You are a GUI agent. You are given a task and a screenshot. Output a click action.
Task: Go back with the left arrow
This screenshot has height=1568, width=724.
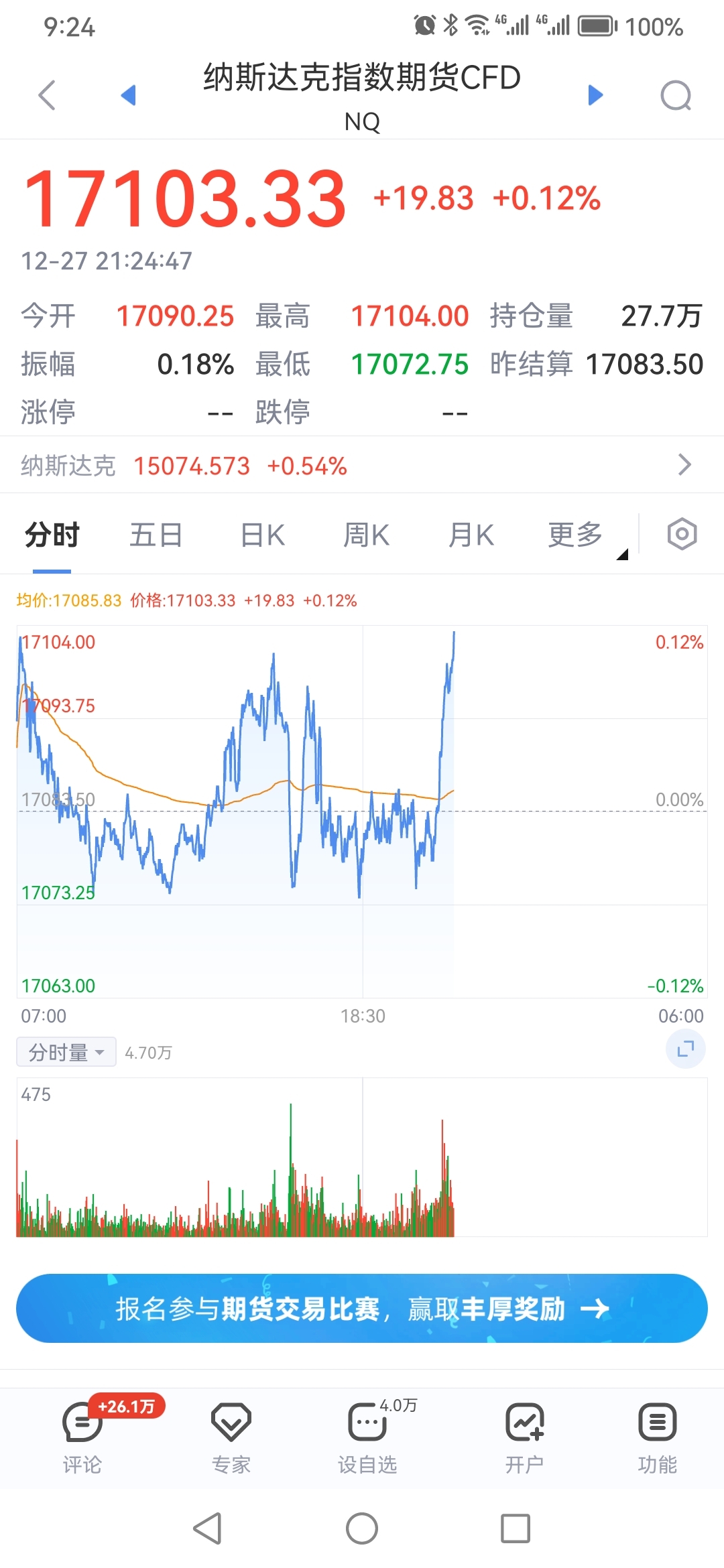46,94
